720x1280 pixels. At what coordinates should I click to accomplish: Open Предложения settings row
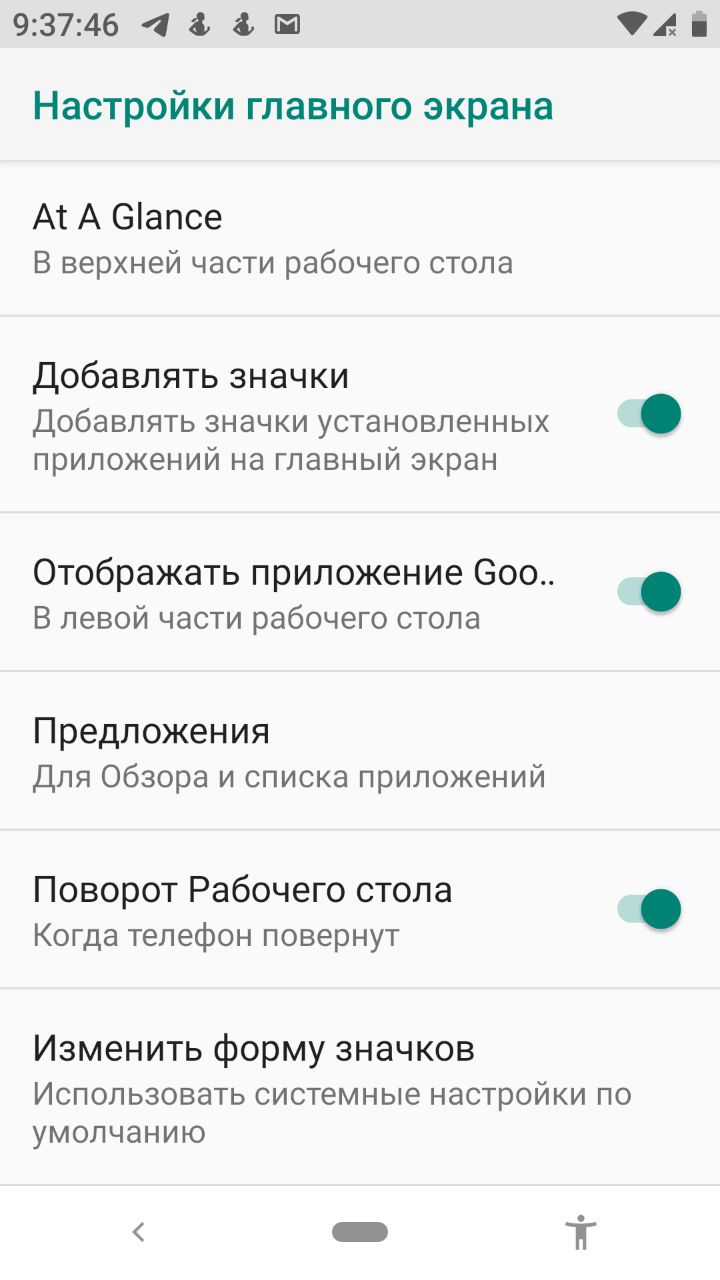(360, 751)
